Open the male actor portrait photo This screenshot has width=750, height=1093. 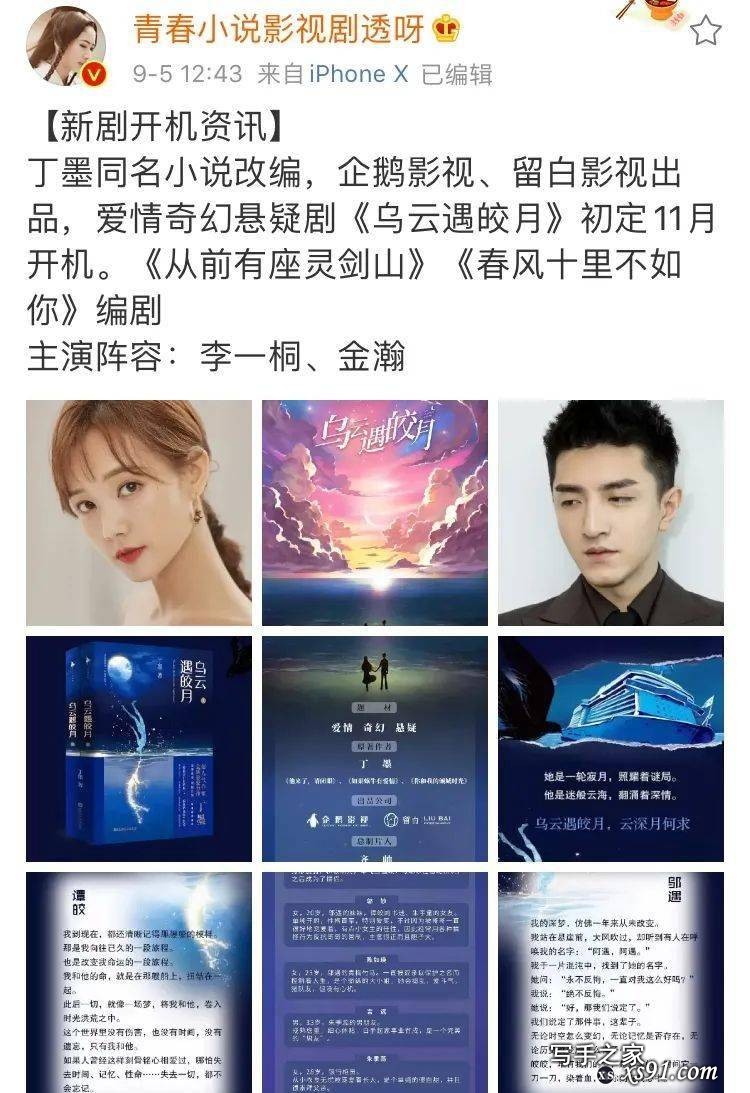coord(611,513)
